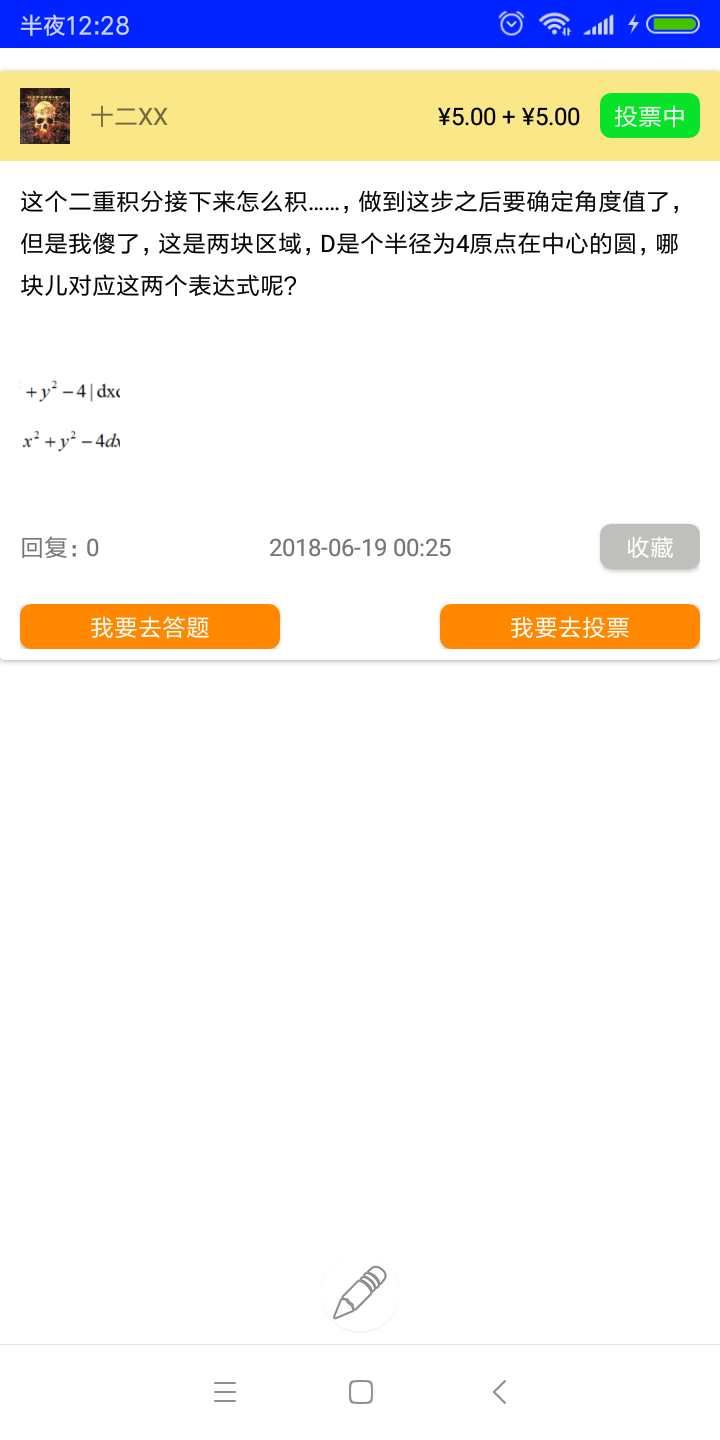Viewport: 720px width, 1440px height.
Task: Expand the post card header
Action: 360,115
